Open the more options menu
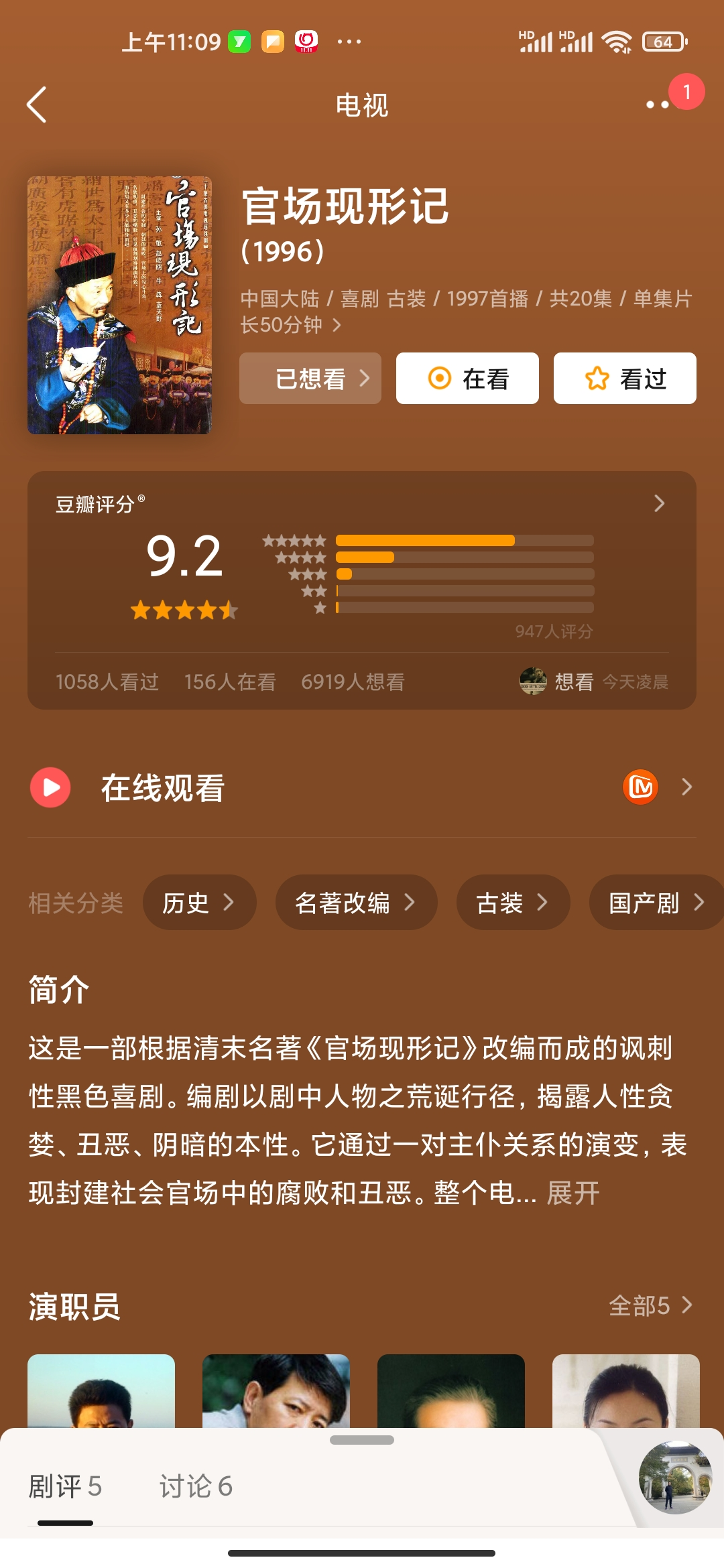The width and height of the screenshot is (724, 1568). [658, 105]
